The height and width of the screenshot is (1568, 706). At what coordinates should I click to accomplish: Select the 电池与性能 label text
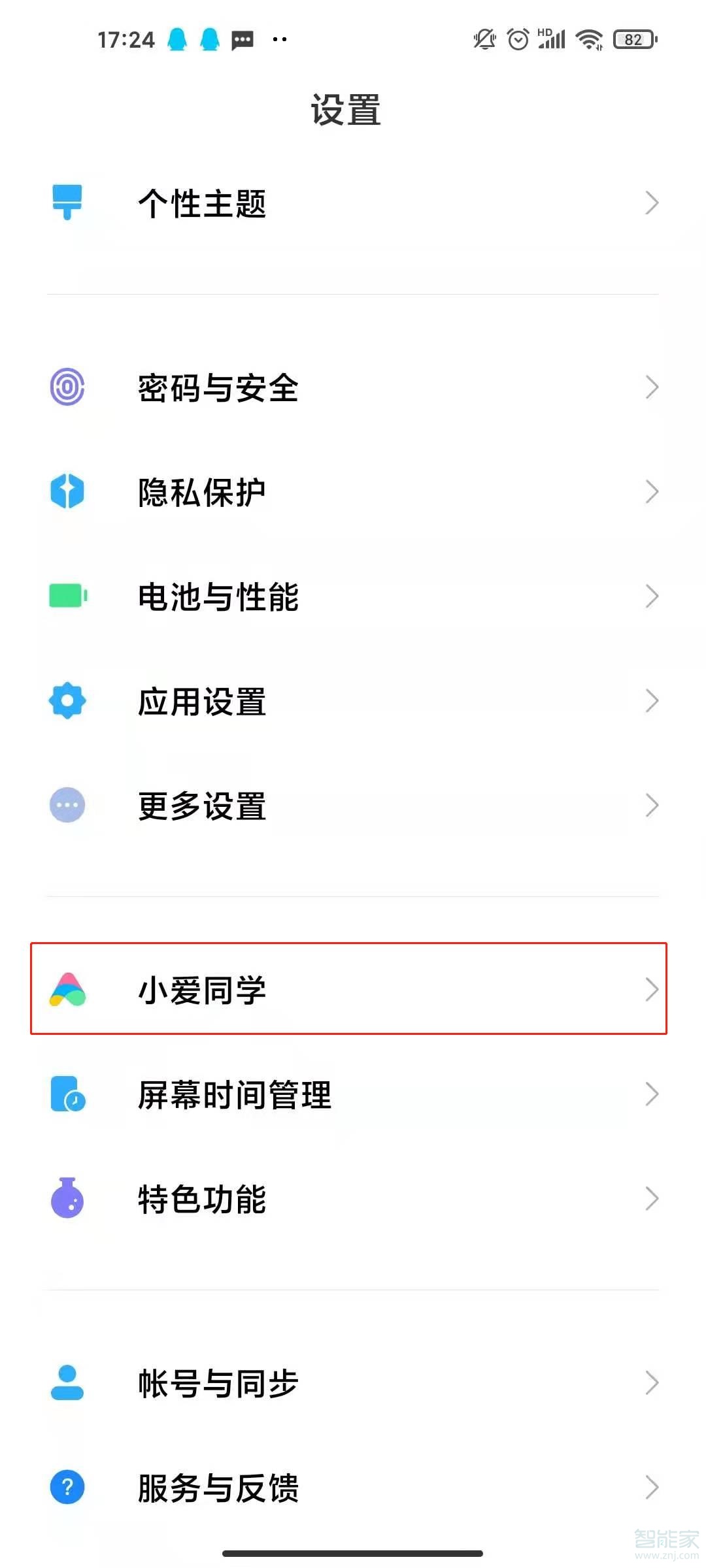(218, 596)
